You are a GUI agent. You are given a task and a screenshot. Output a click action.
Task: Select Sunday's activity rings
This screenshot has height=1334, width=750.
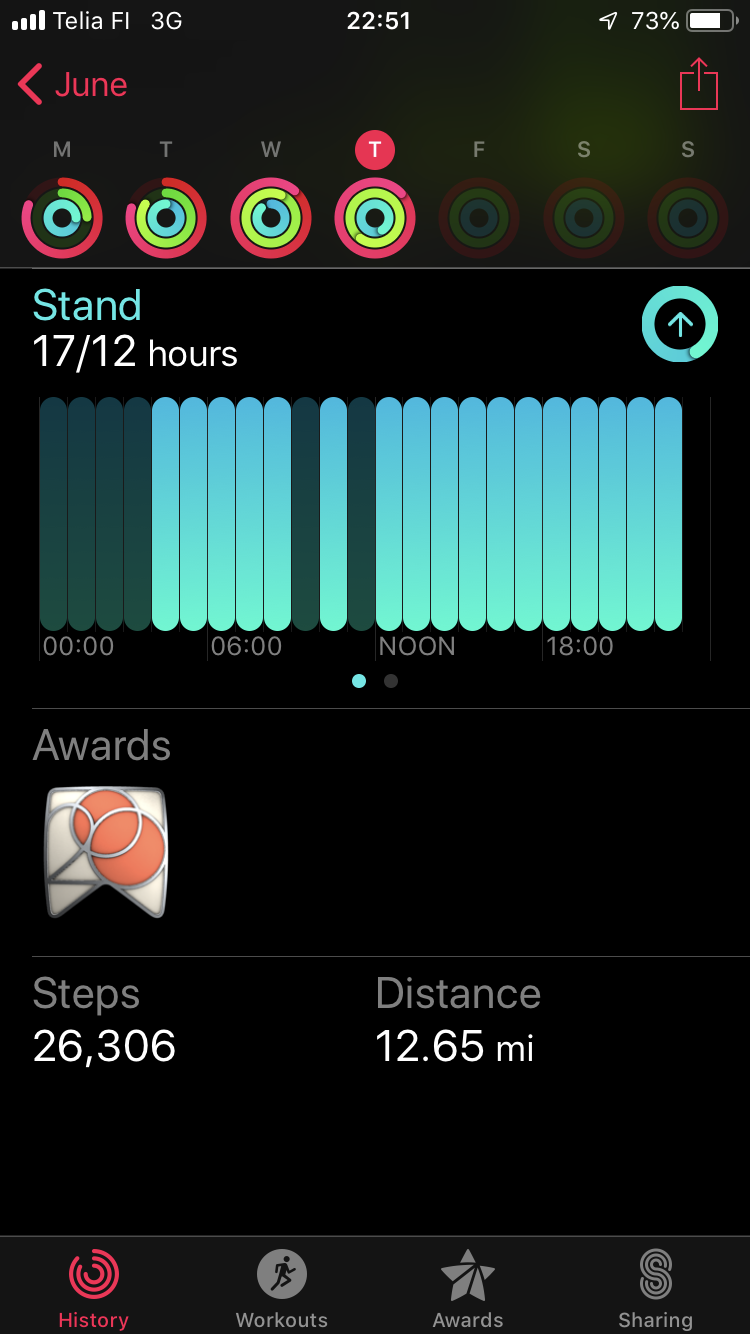click(x=688, y=217)
